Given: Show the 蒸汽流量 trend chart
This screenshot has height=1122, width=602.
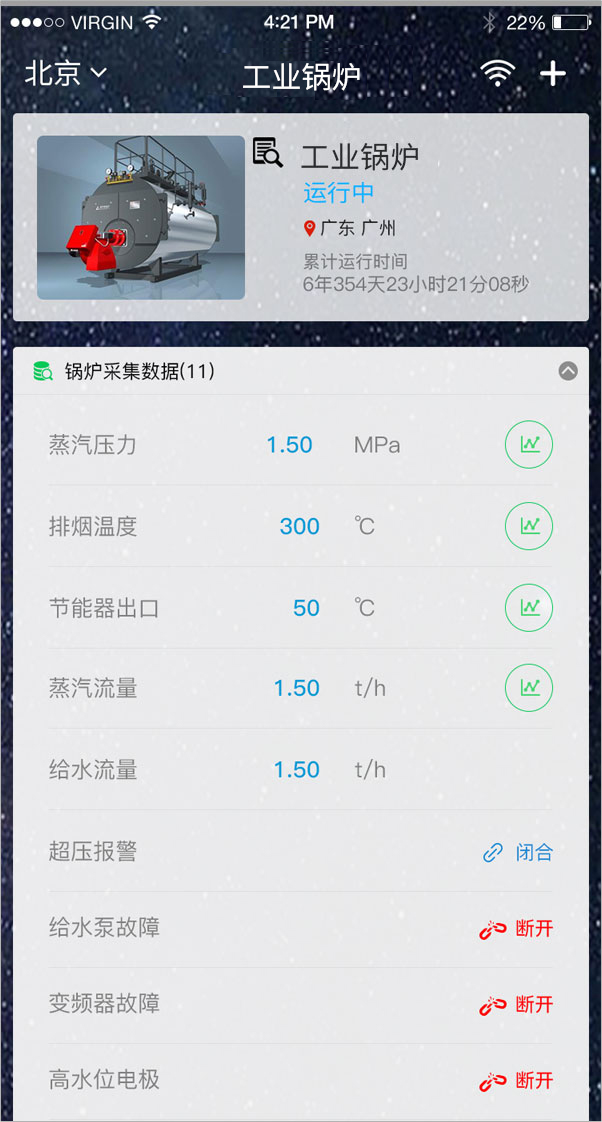Looking at the screenshot, I should (x=529, y=688).
